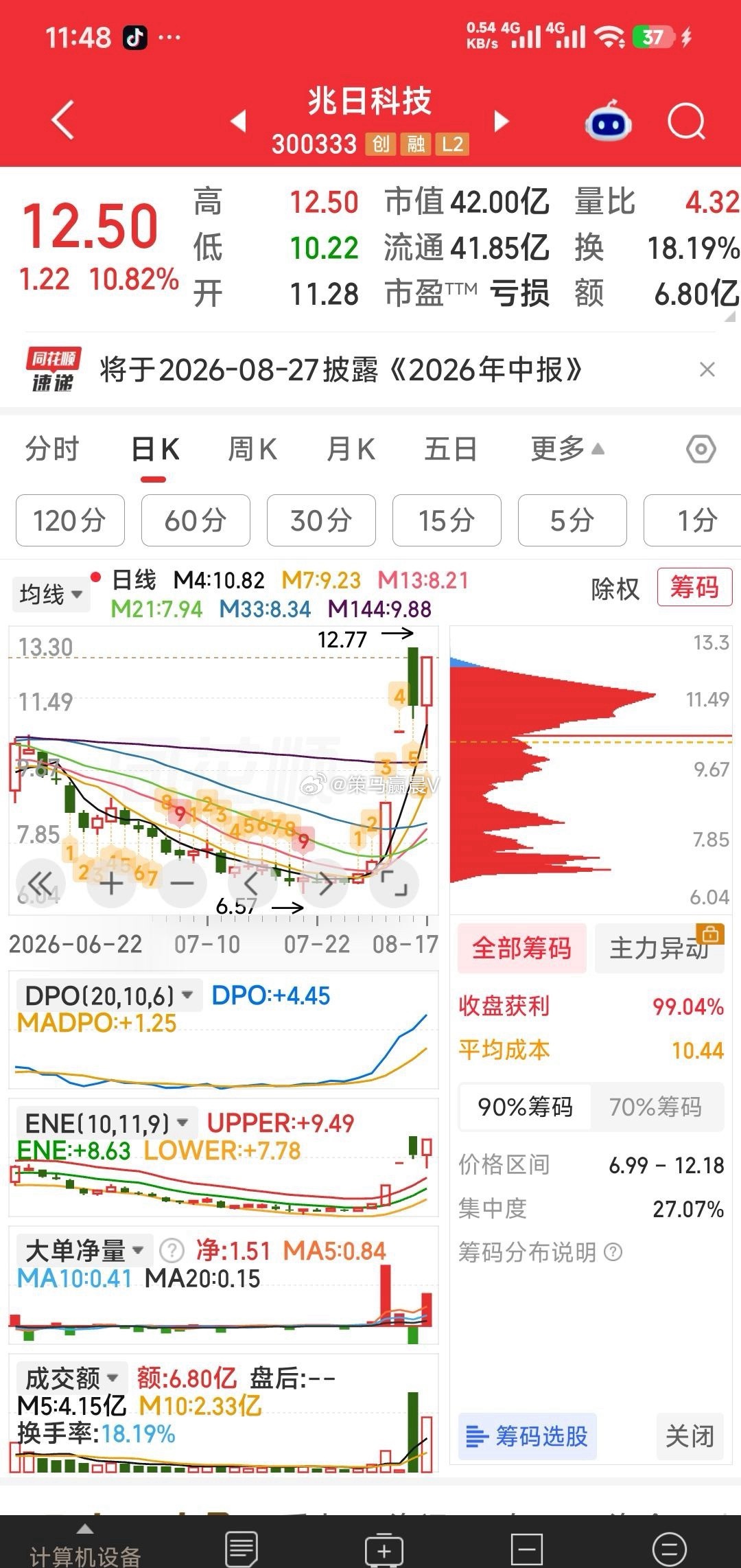Open the search magnifier icon

coord(686,122)
